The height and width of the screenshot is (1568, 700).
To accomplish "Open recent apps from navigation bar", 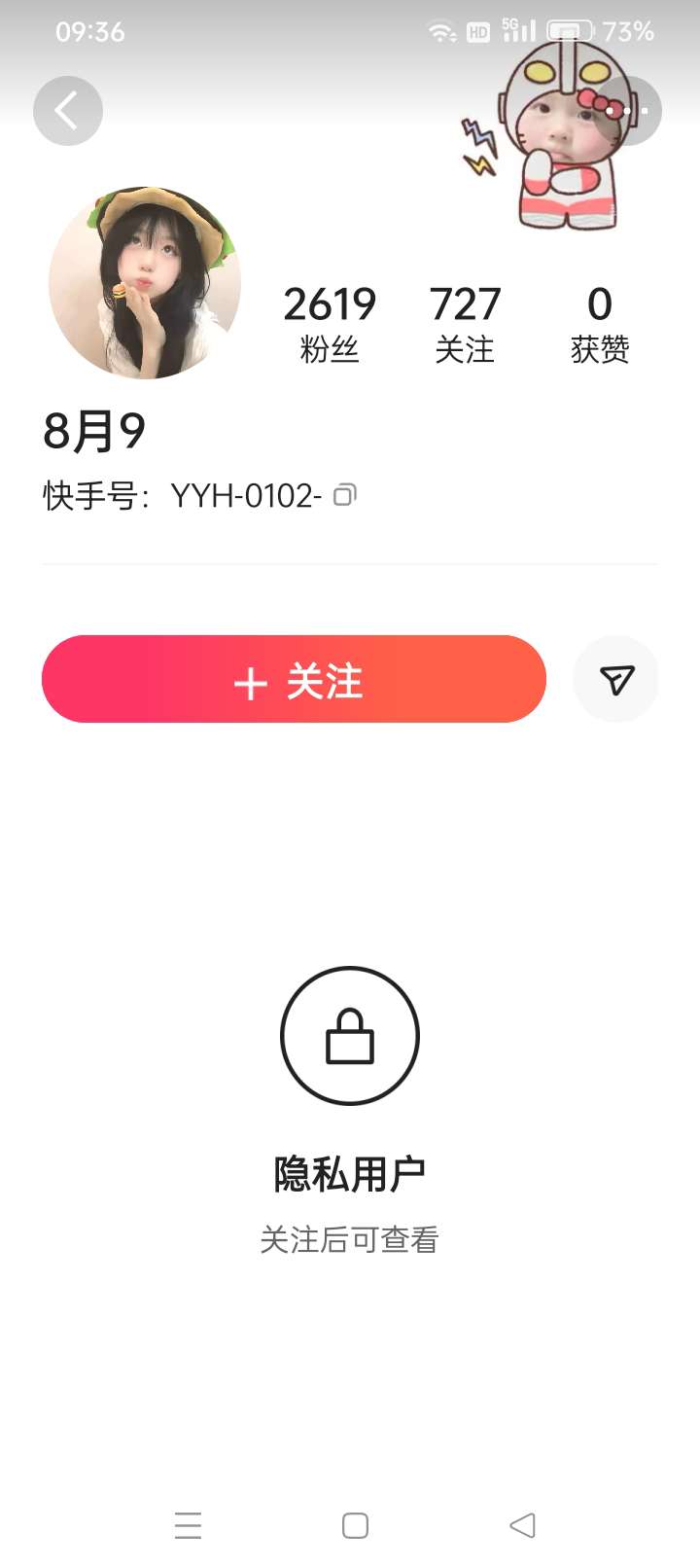I will (x=188, y=1525).
